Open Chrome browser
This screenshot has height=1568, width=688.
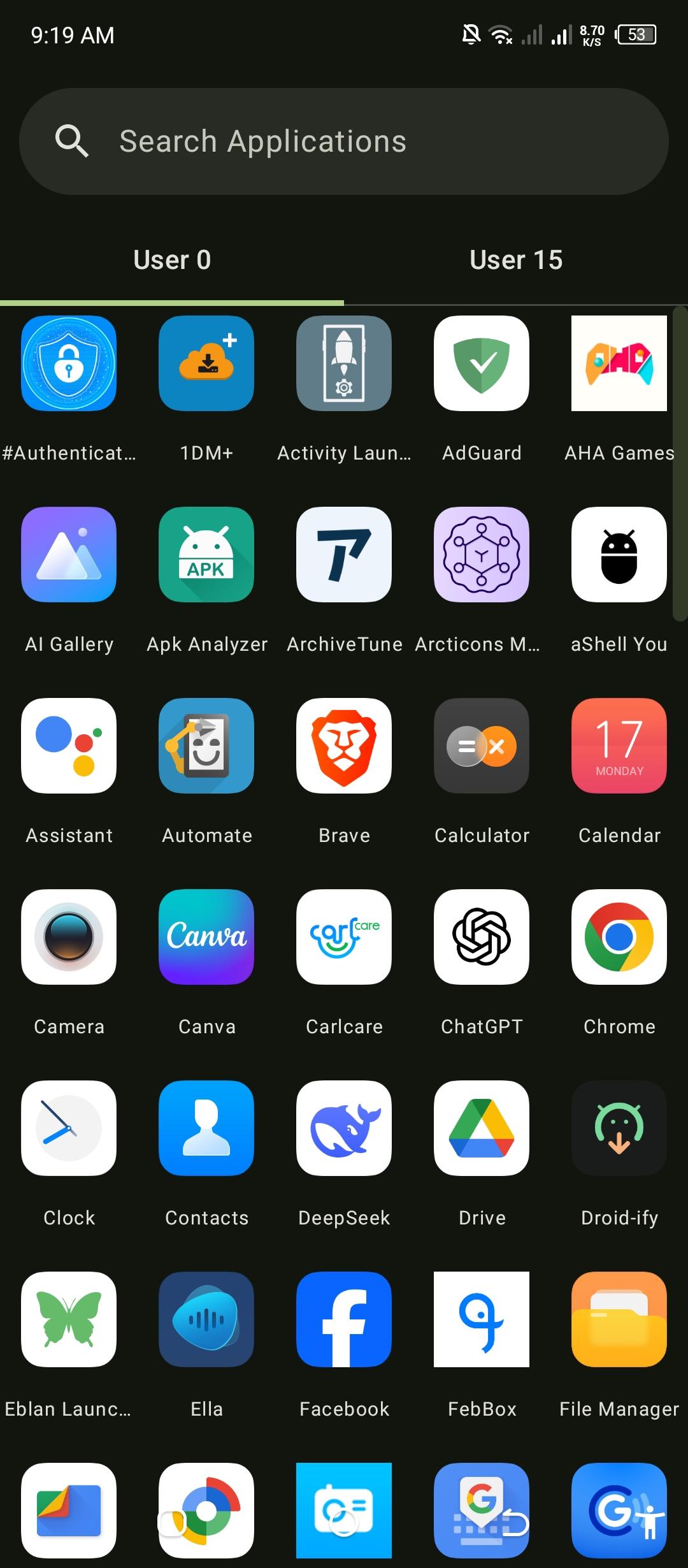[619, 937]
